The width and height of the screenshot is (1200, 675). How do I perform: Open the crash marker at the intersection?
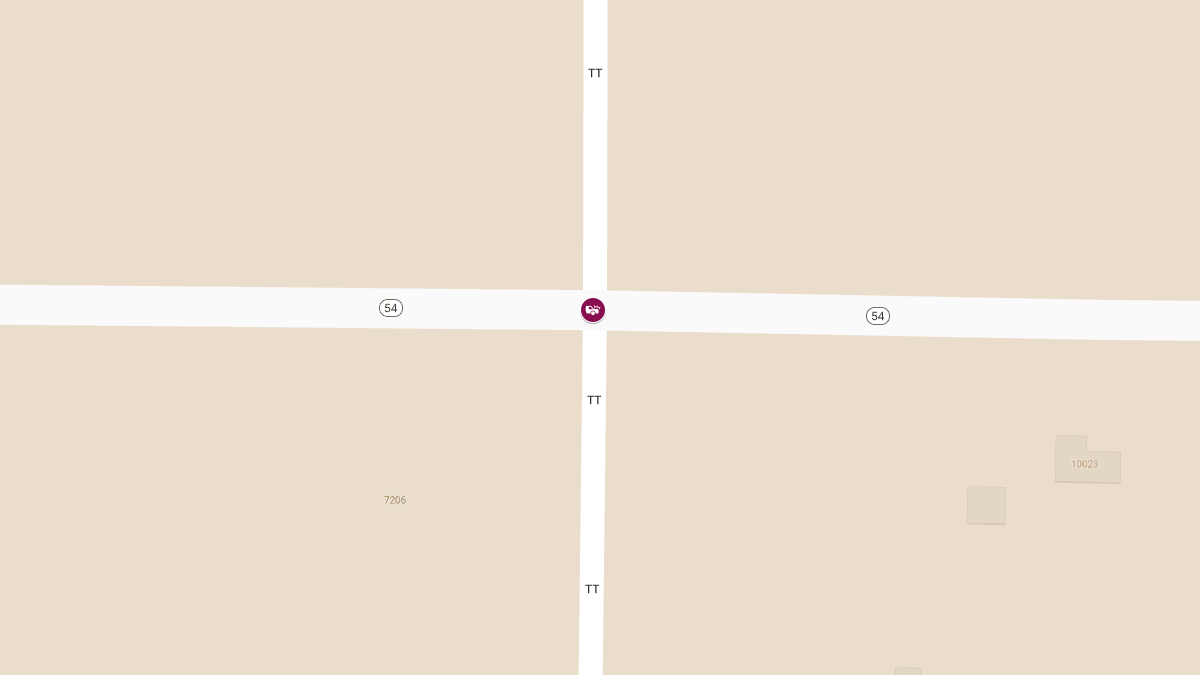[x=593, y=310]
